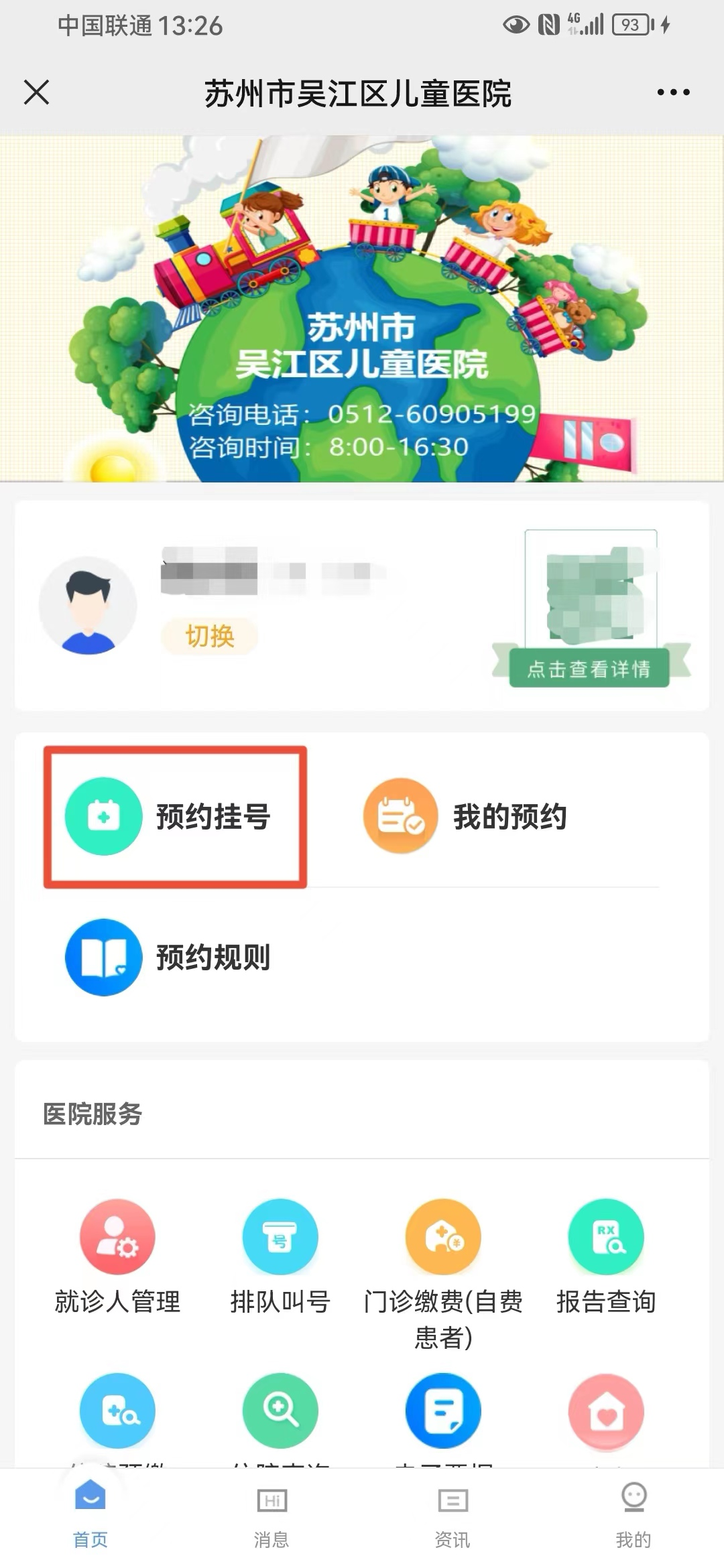Open 门诊缴费(自费患者) outpatient payment icon
The image size is (724, 1568).
pos(442,1236)
